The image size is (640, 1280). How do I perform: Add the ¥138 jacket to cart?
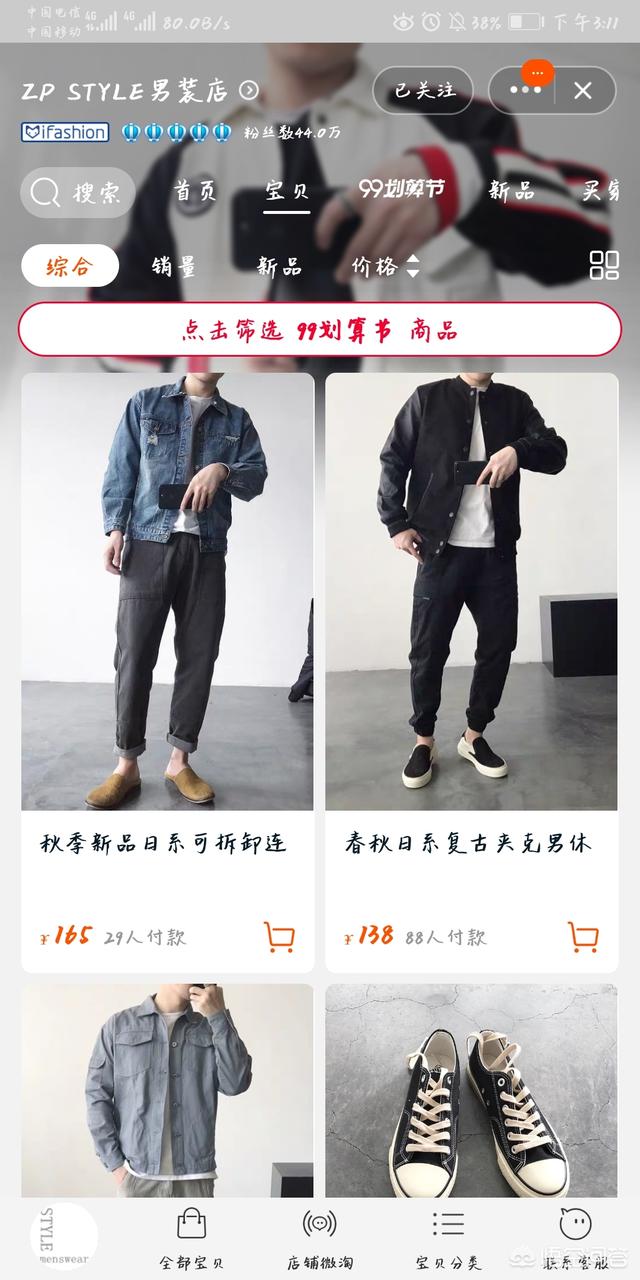583,937
